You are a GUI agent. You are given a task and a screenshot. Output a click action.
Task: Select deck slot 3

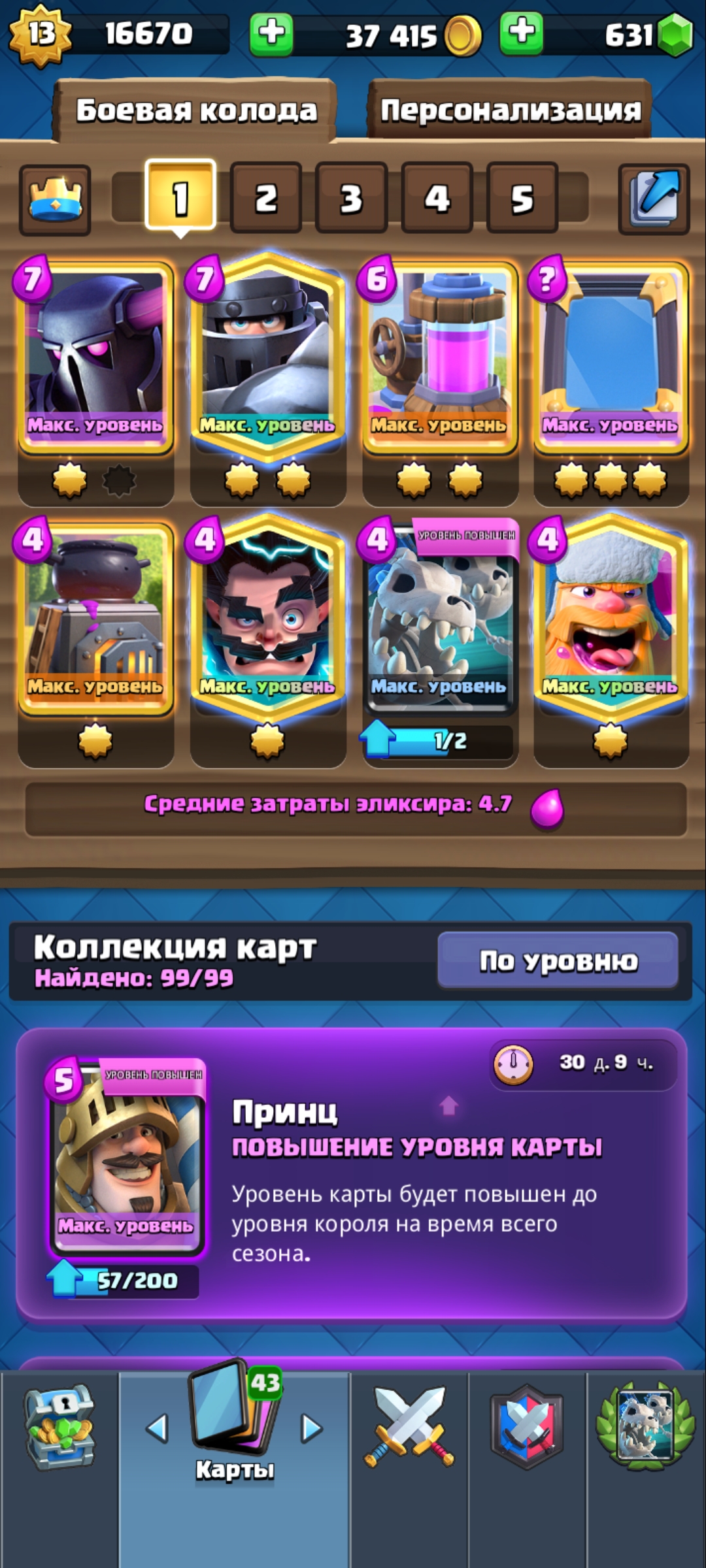click(351, 198)
